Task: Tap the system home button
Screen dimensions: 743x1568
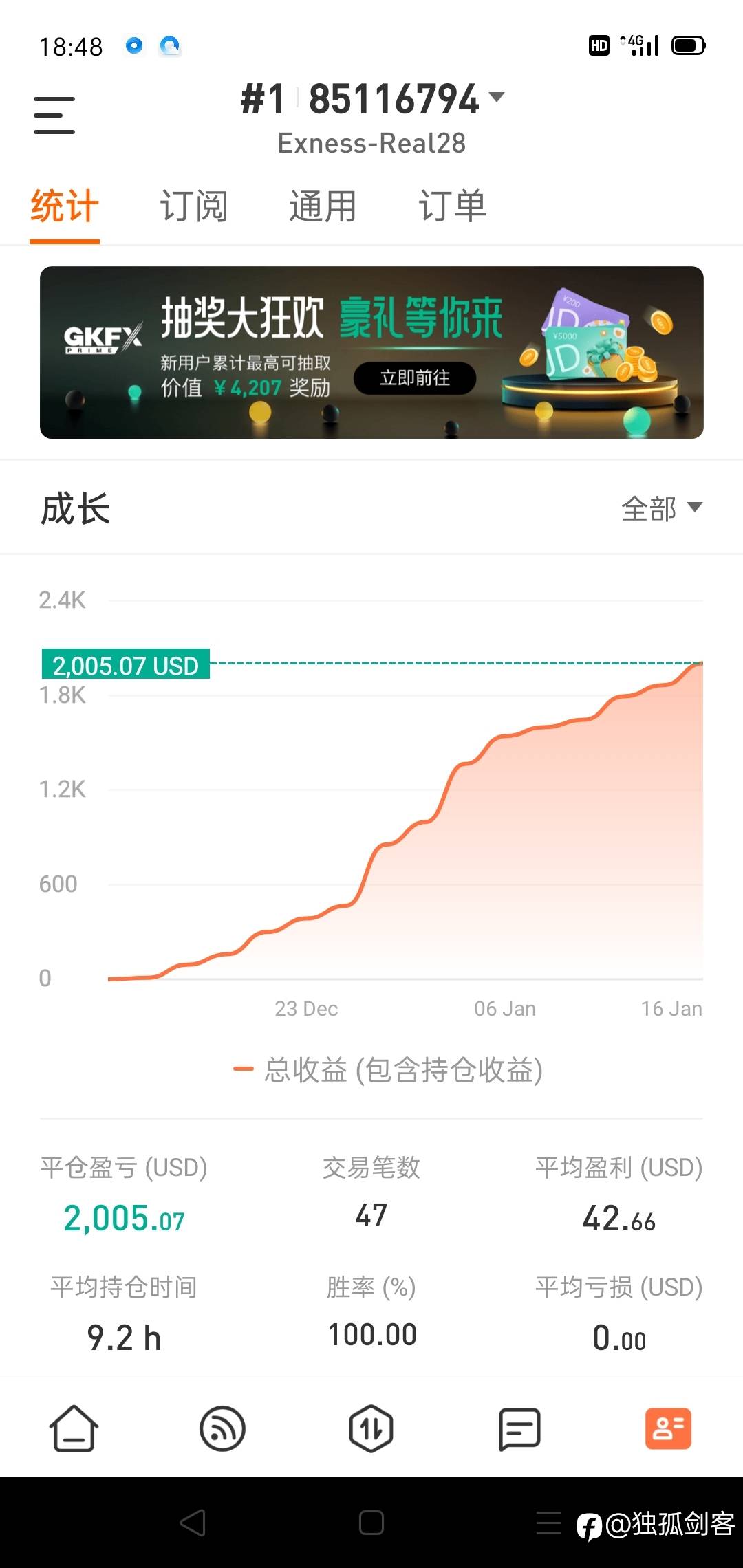Action: (371, 1523)
